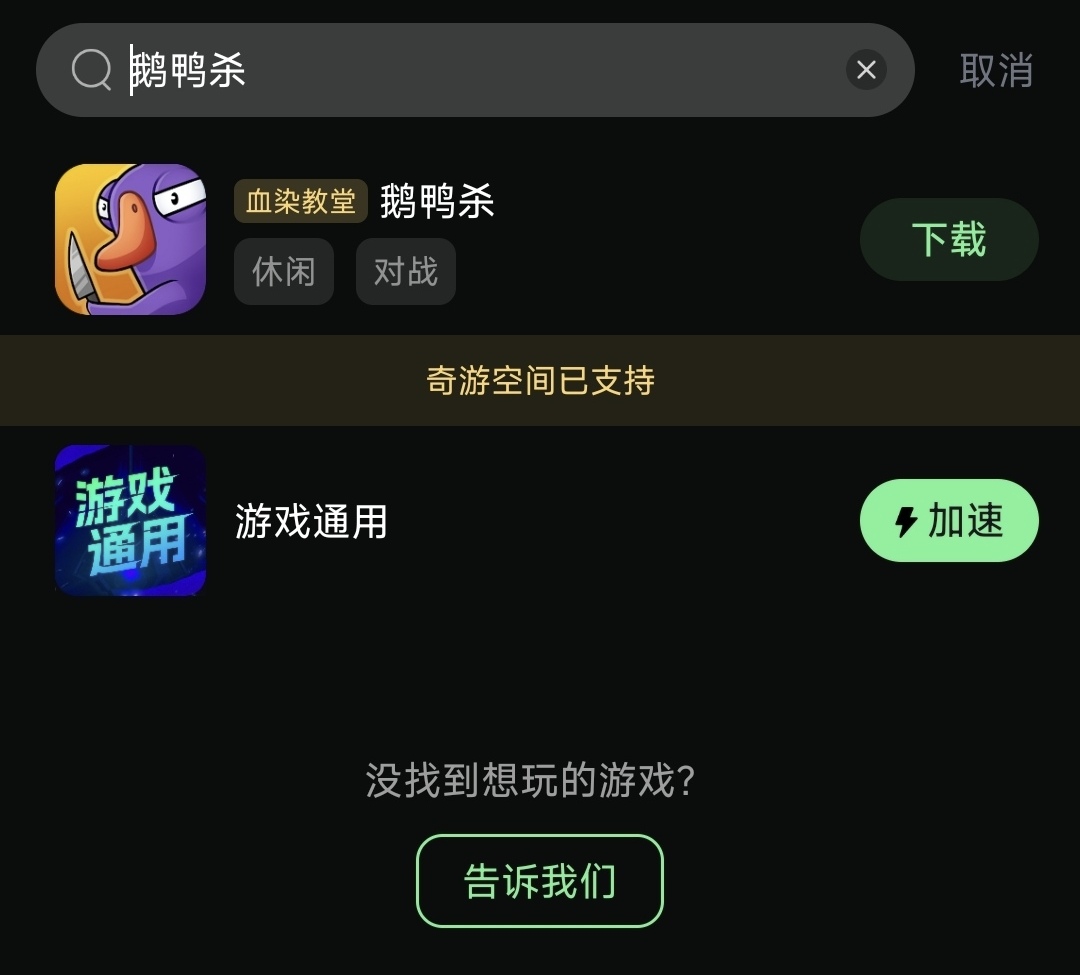This screenshot has width=1080, height=975.
Task: Start 加速 for 游戏通用
Action: 948,521
